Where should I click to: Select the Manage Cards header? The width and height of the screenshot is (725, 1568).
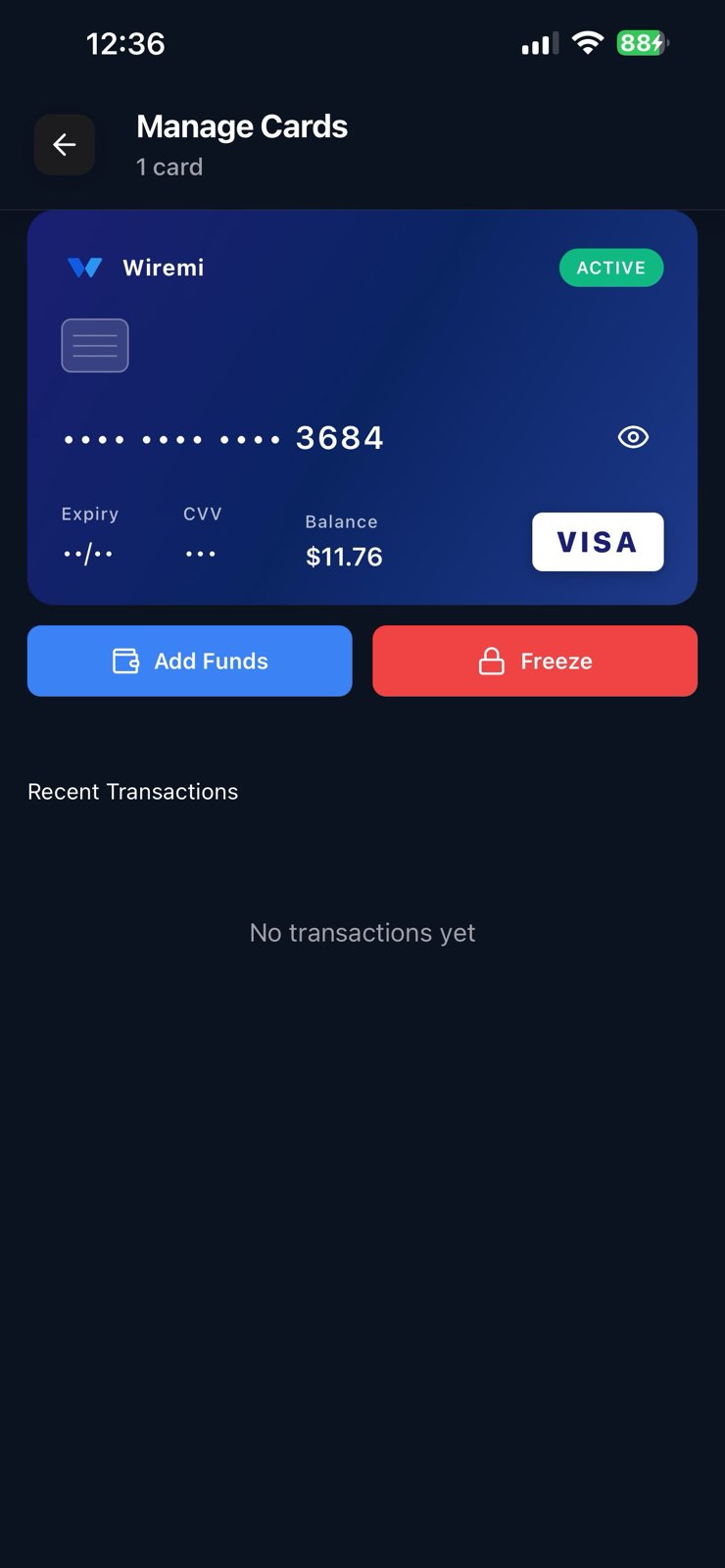coord(242,125)
